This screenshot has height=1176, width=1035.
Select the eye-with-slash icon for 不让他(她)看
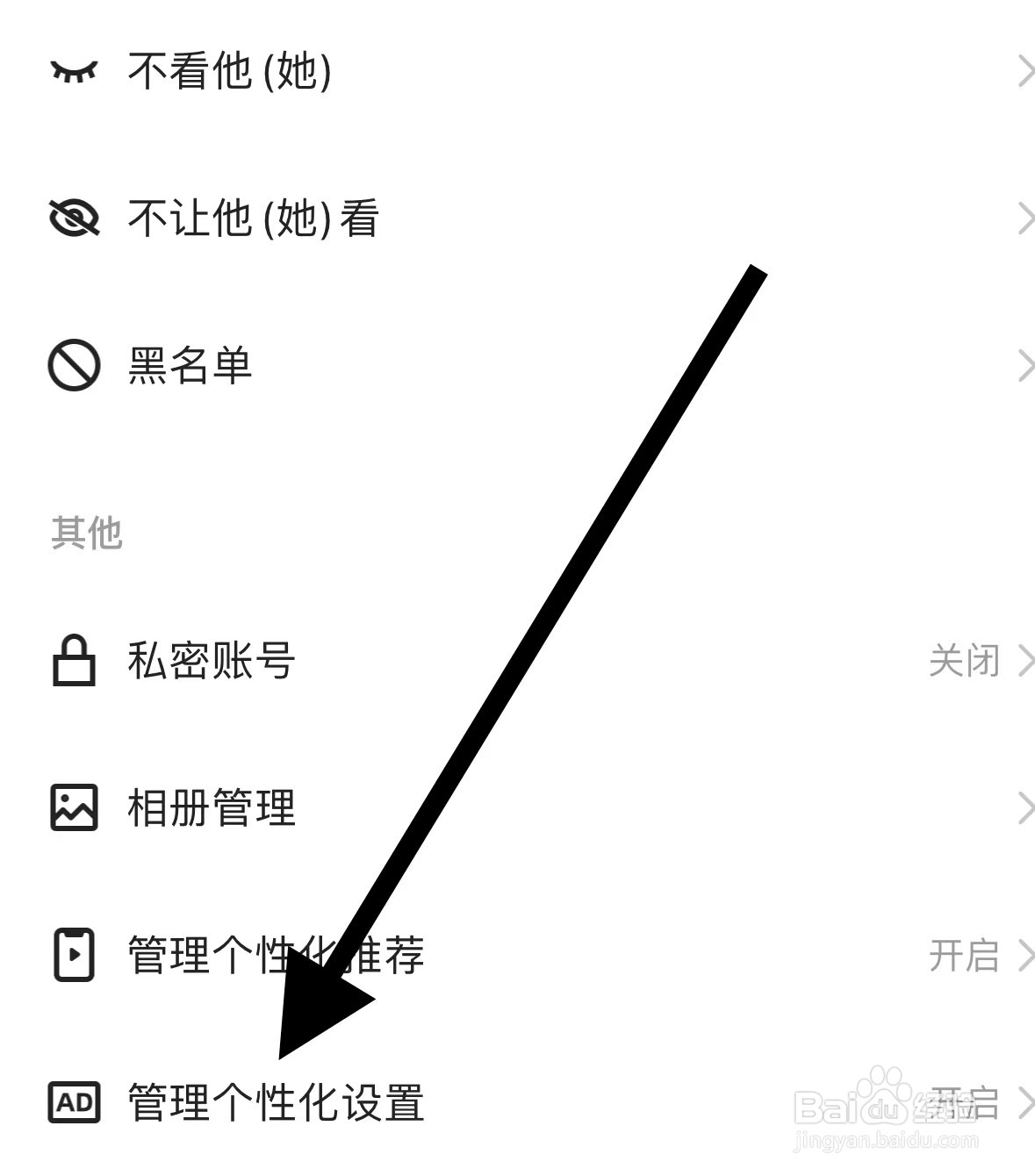pos(75,218)
